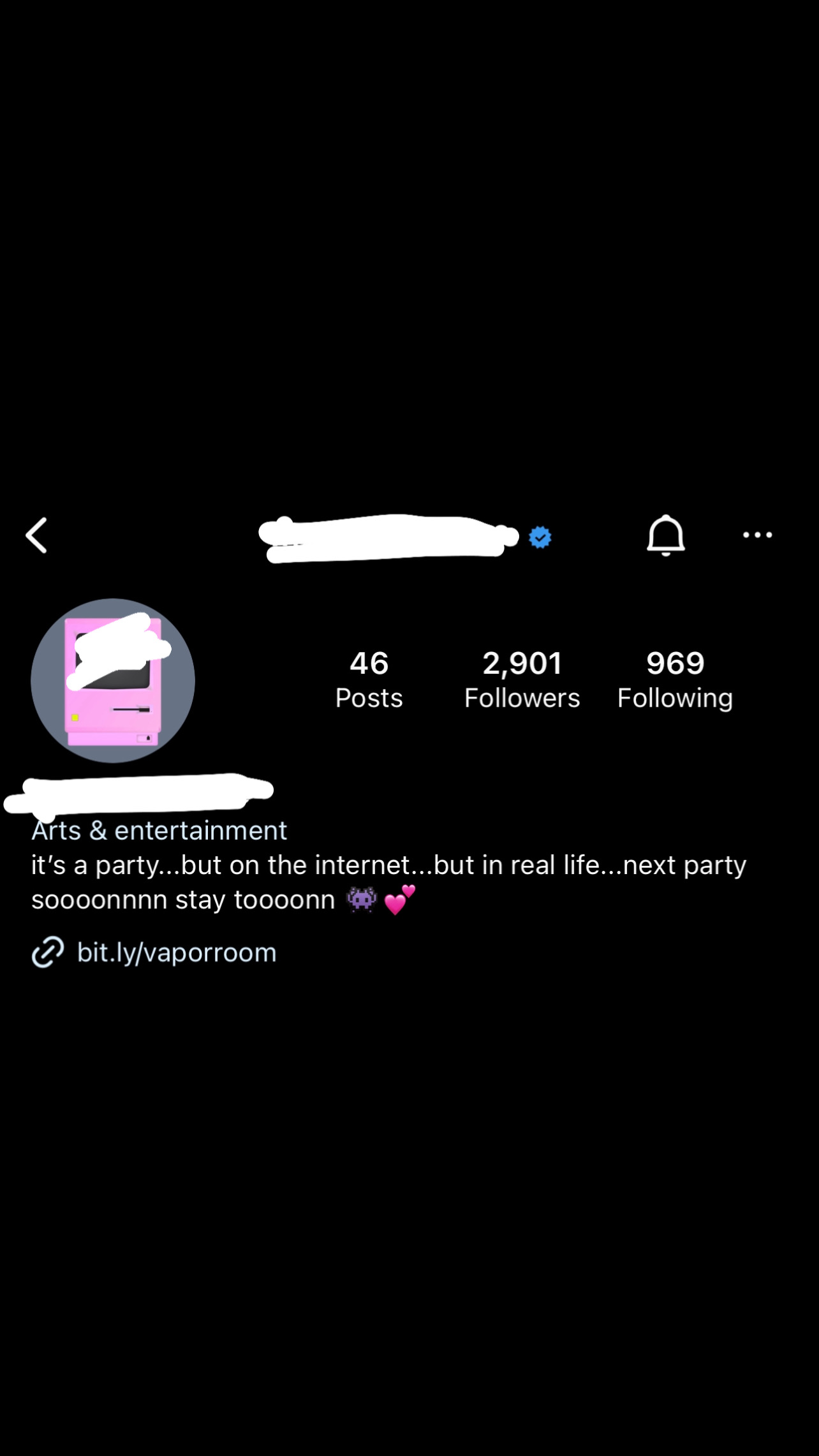
Task: View the 969 Following list
Action: pyautogui.click(x=675, y=680)
